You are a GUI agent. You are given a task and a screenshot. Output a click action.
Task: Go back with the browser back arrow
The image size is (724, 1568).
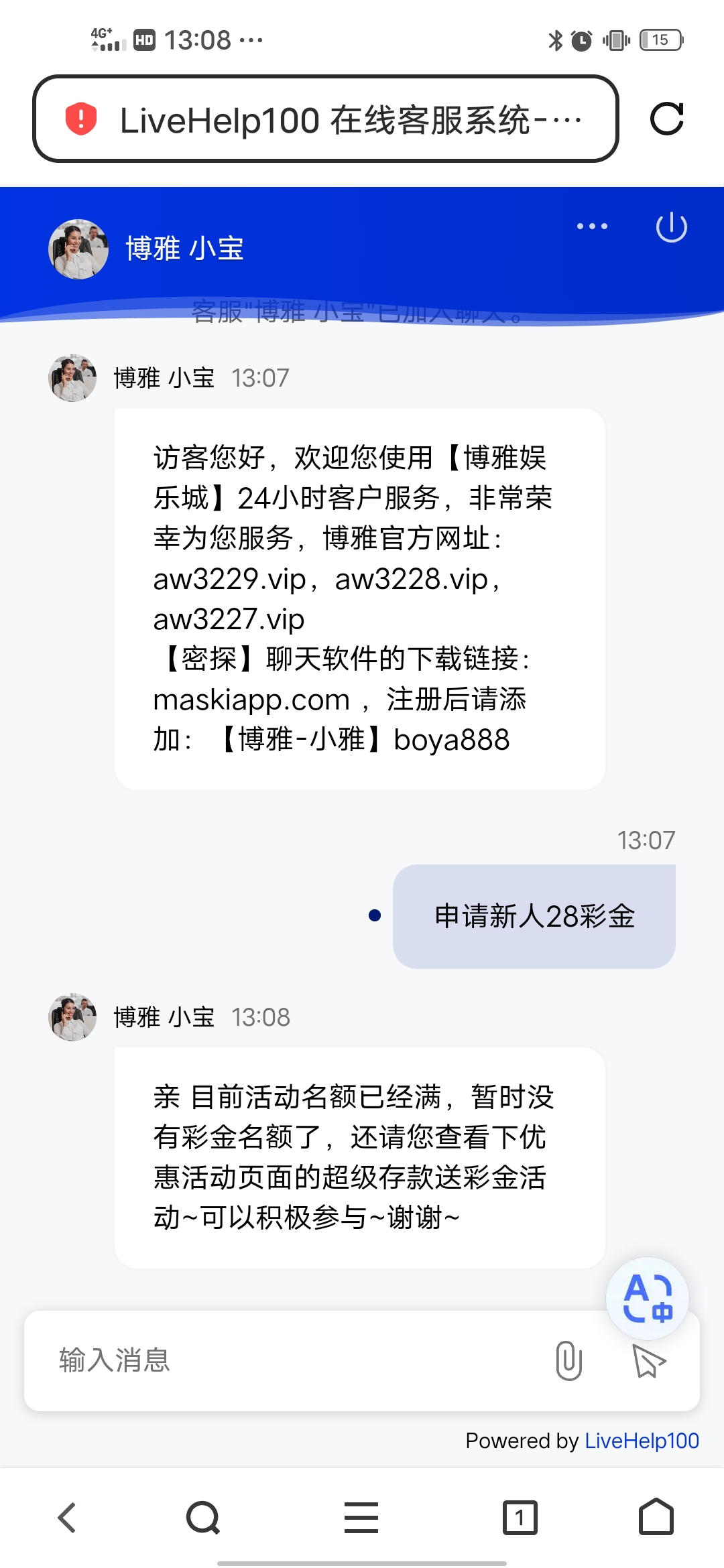pyautogui.click(x=68, y=1518)
